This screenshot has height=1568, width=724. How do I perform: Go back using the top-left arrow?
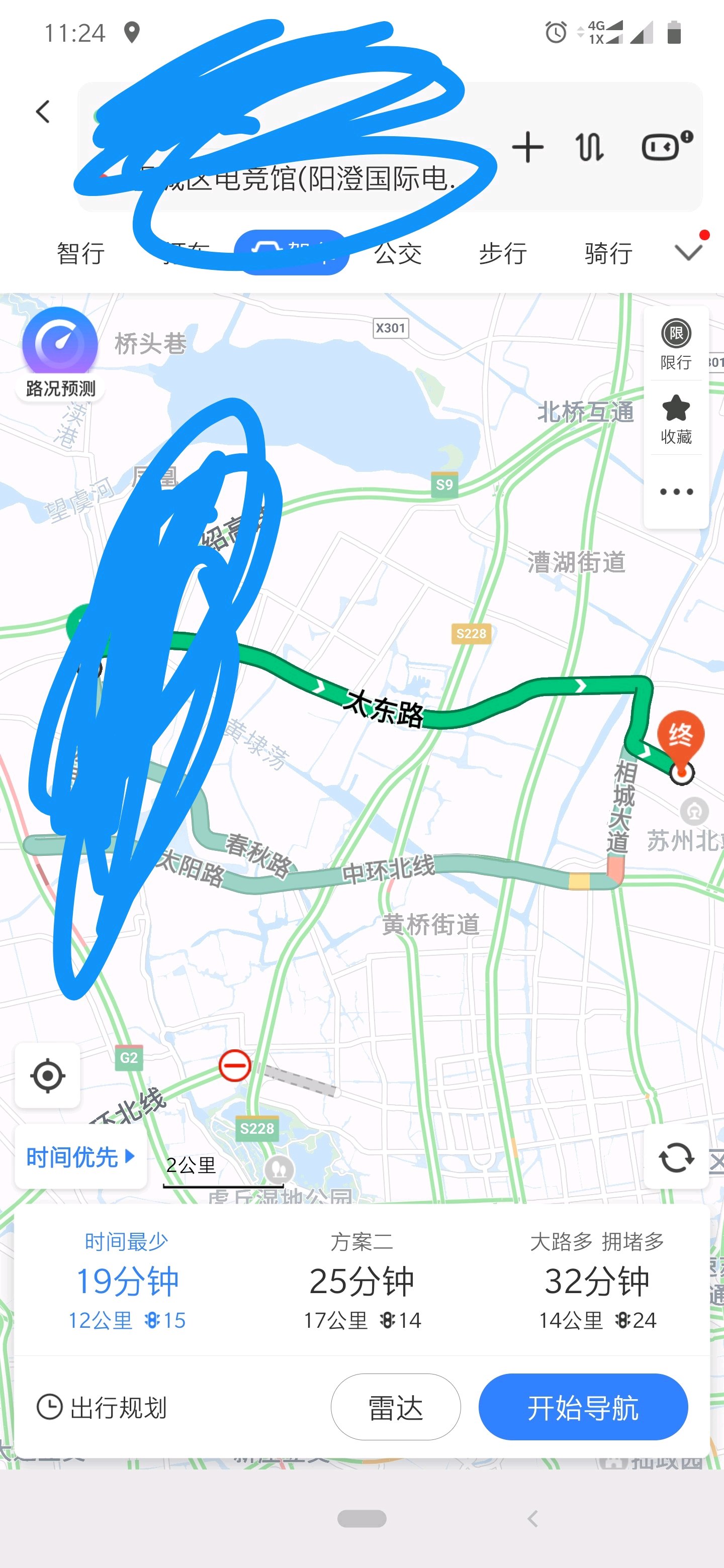43,112
